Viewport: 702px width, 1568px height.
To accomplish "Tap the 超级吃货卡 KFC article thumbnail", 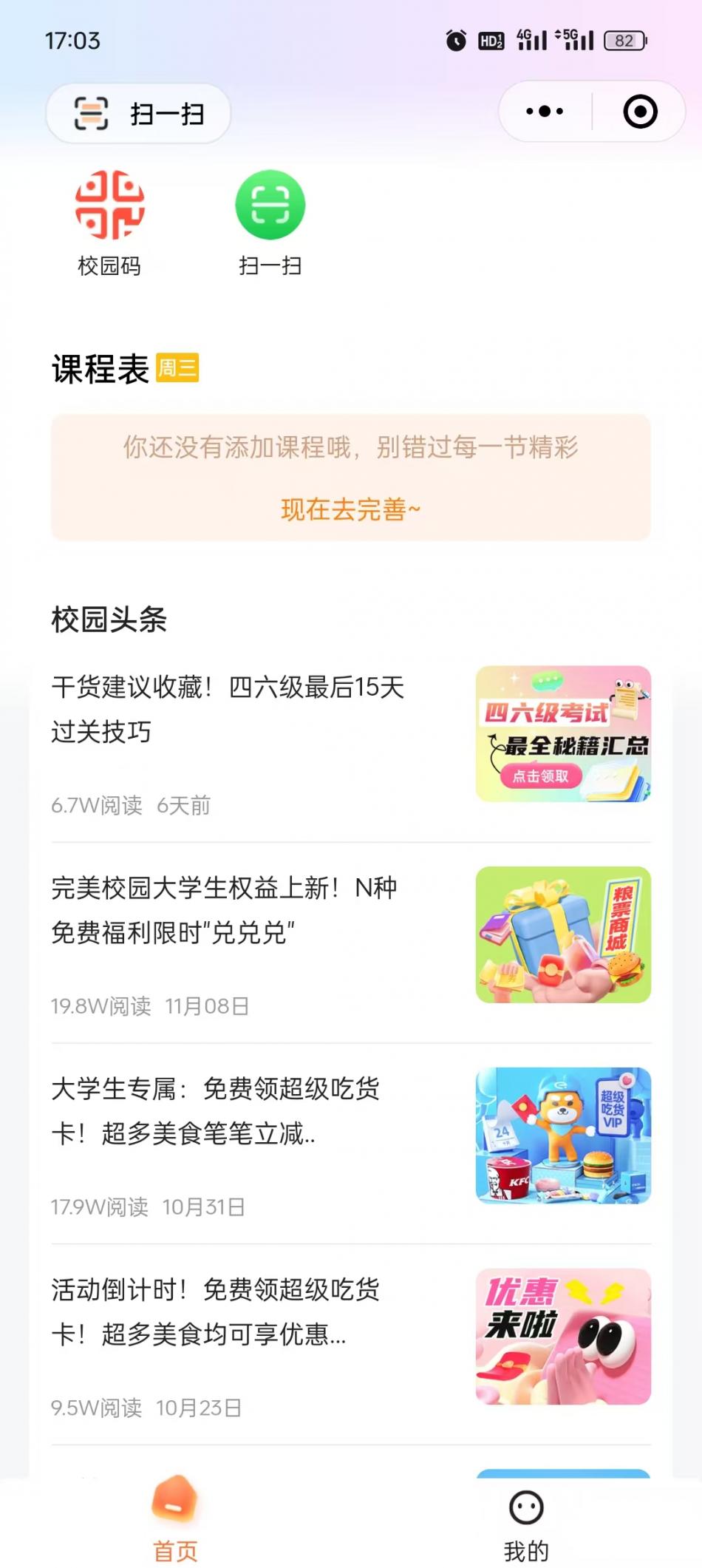I will (563, 1136).
